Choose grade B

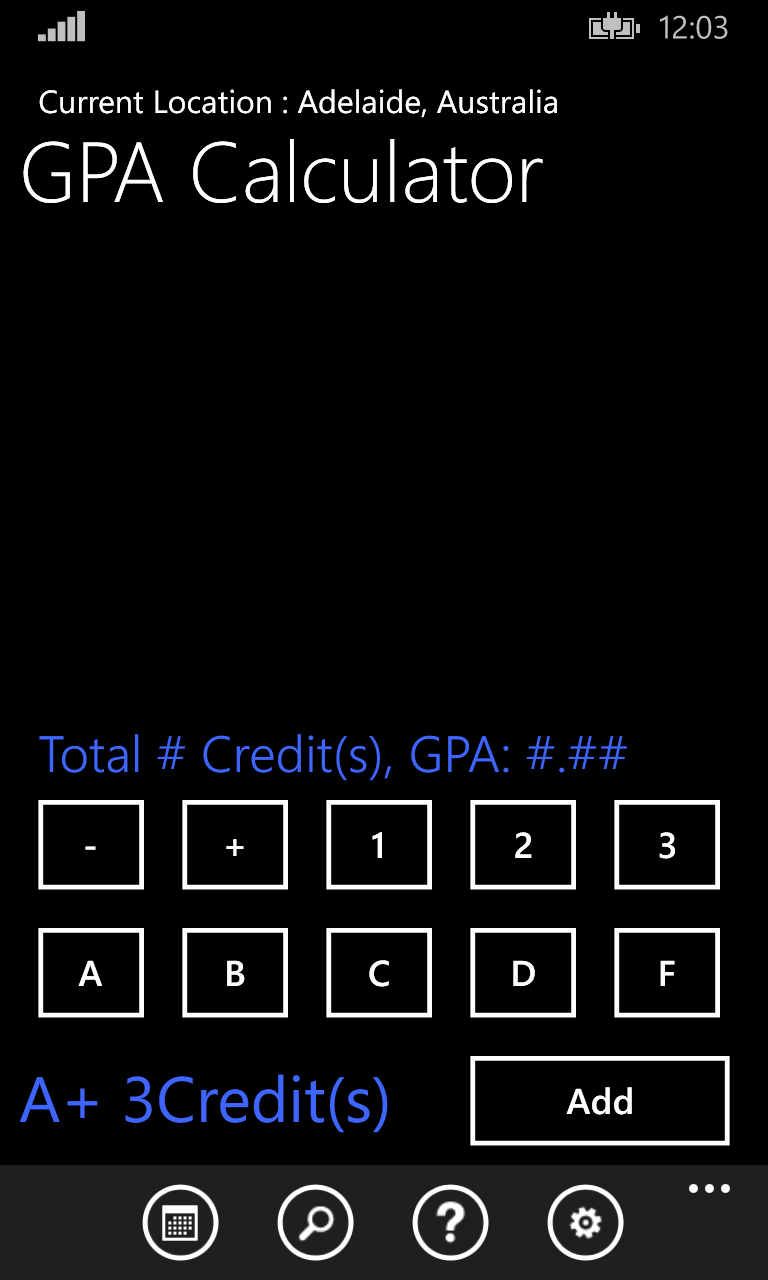235,973
